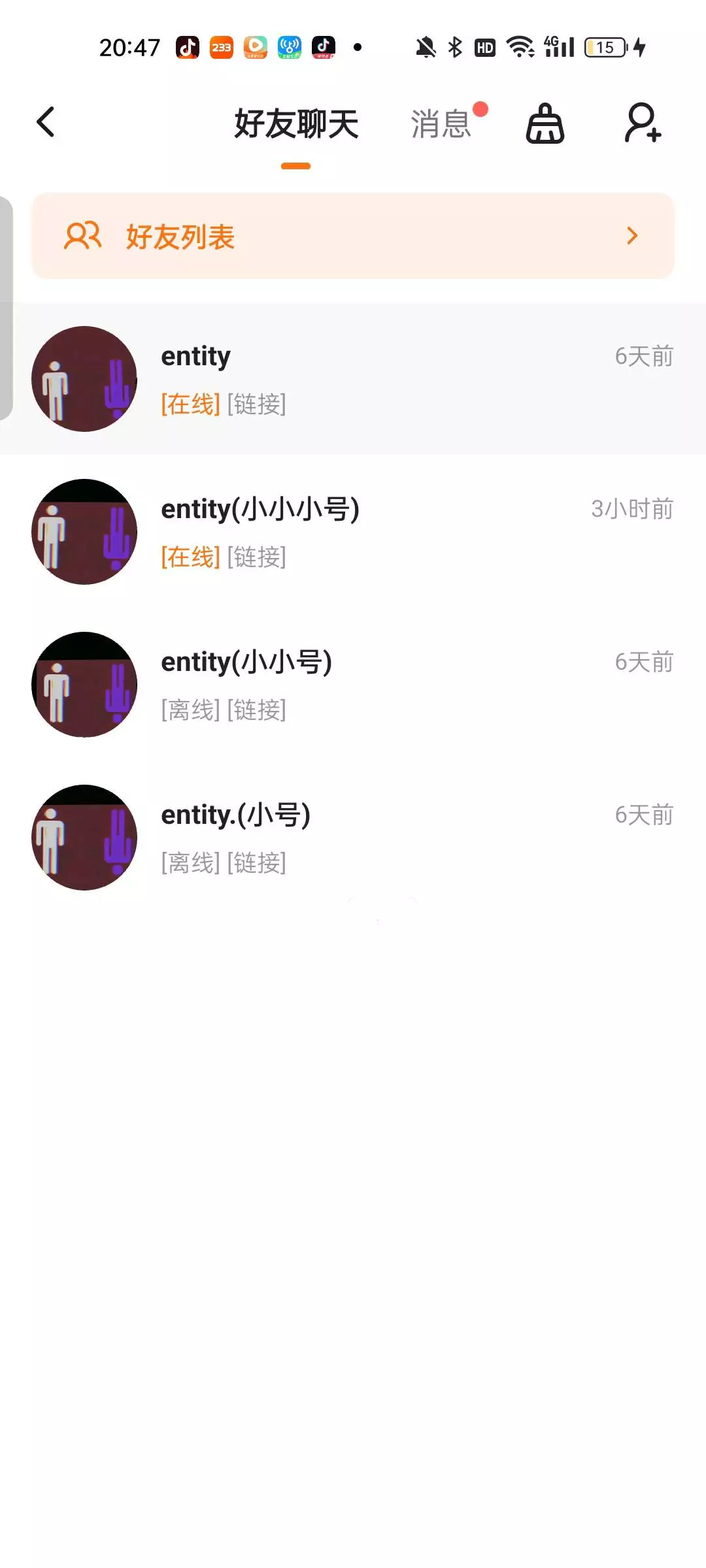This screenshot has width=706, height=1568.
Task: Go back using the top-left arrow
Action: [46, 122]
